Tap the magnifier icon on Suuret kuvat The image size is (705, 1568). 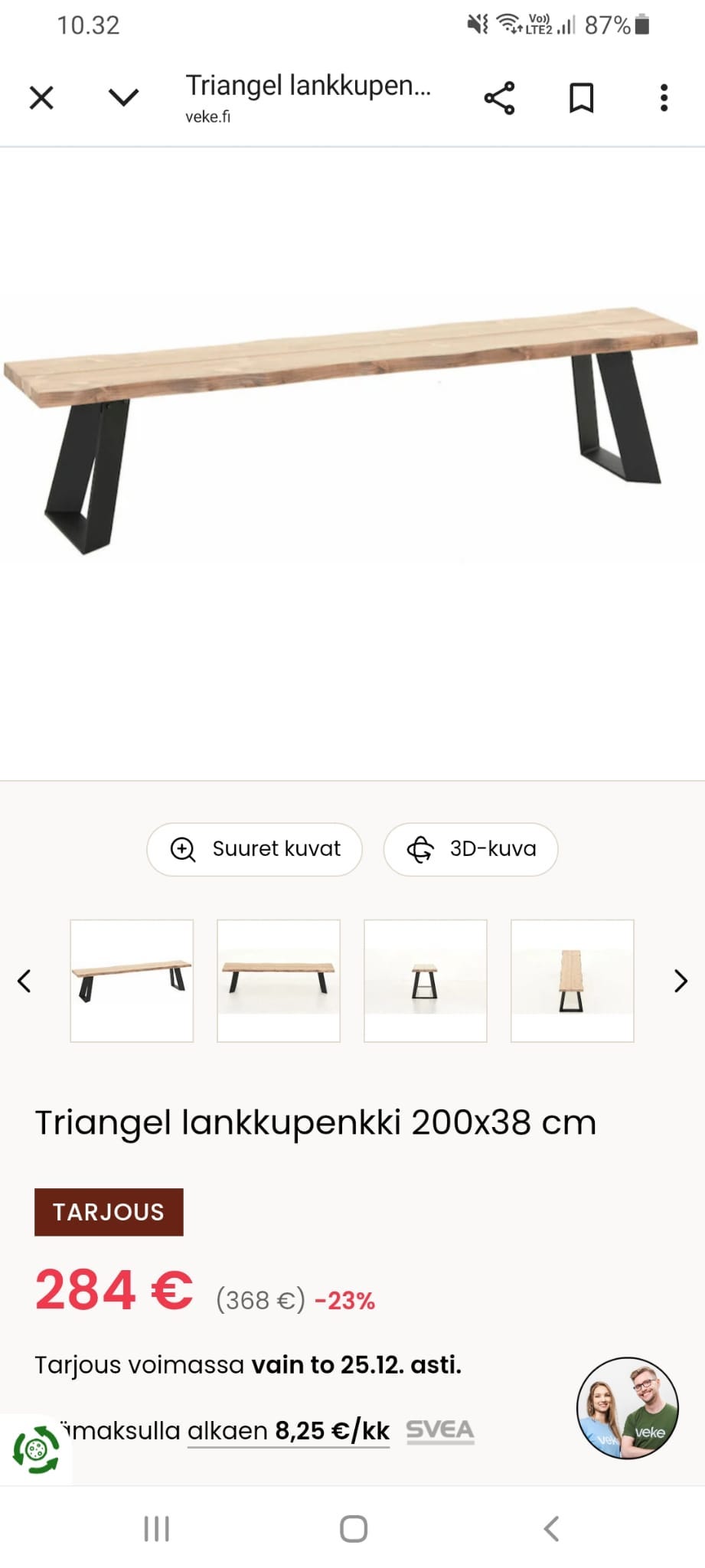point(182,849)
